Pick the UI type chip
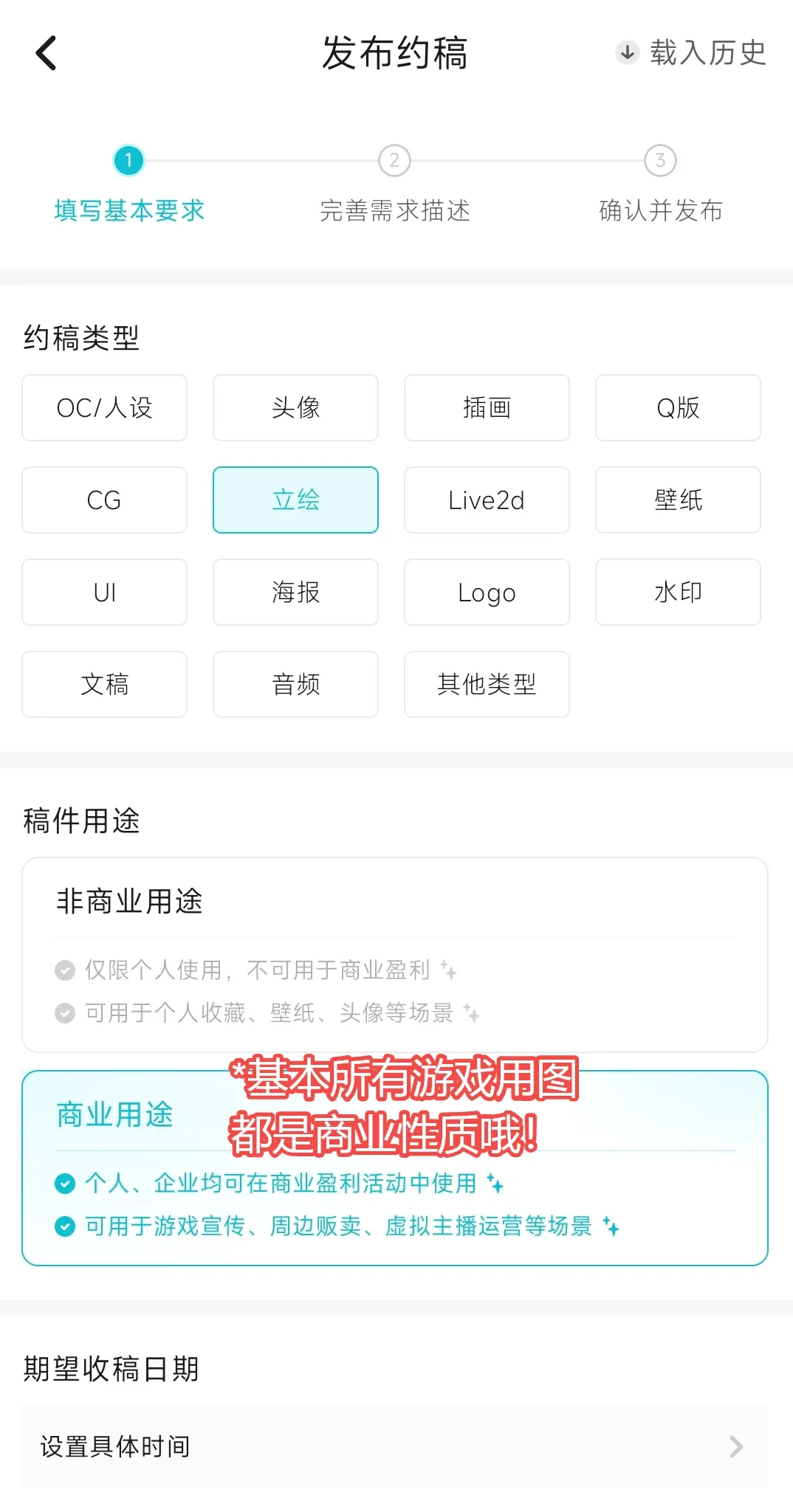This screenshot has width=793, height=1512. click(104, 592)
